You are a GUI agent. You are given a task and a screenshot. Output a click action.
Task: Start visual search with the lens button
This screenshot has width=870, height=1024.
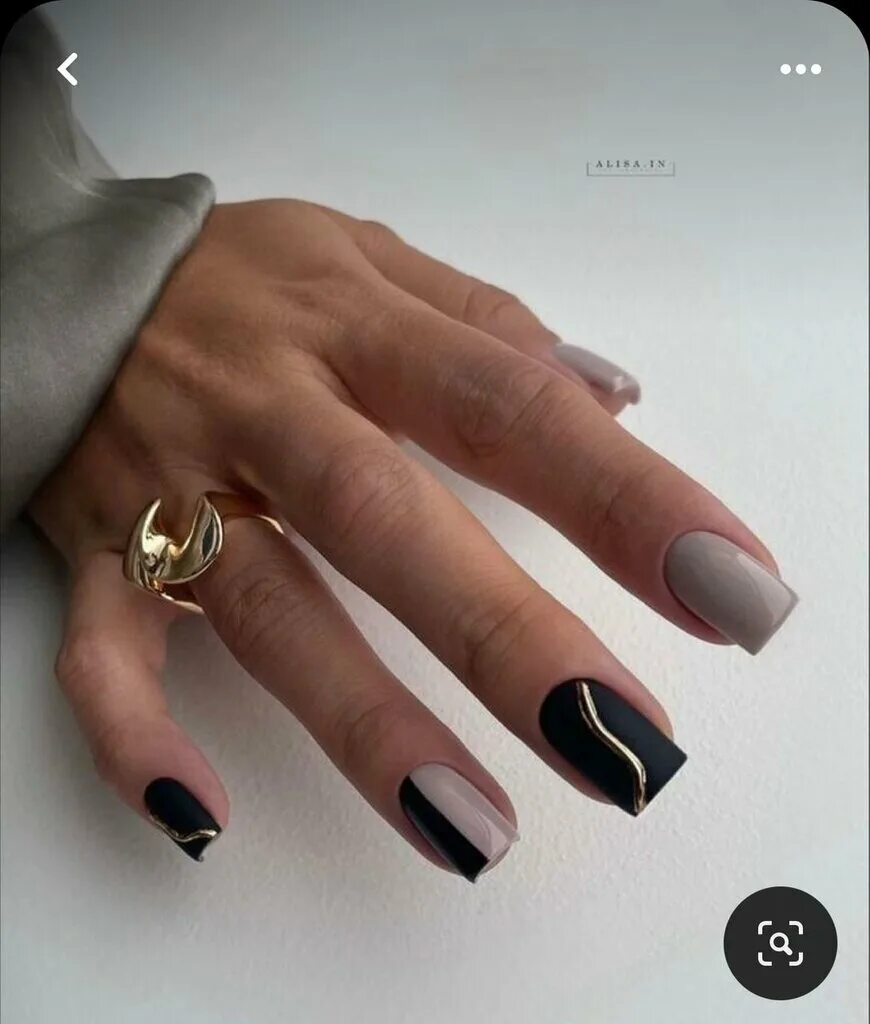(x=781, y=943)
